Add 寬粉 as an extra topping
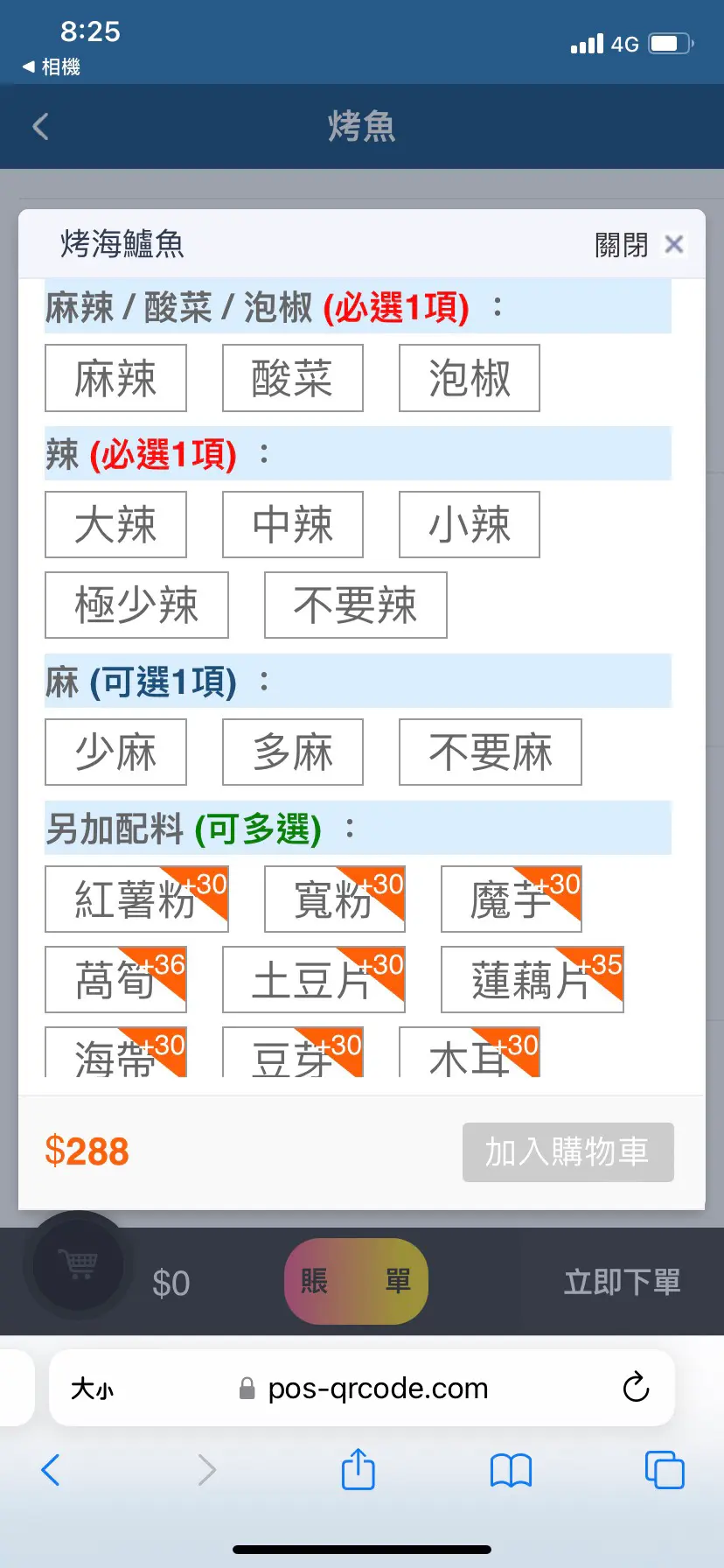The image size is (724, 1568). tap(335, 899)
